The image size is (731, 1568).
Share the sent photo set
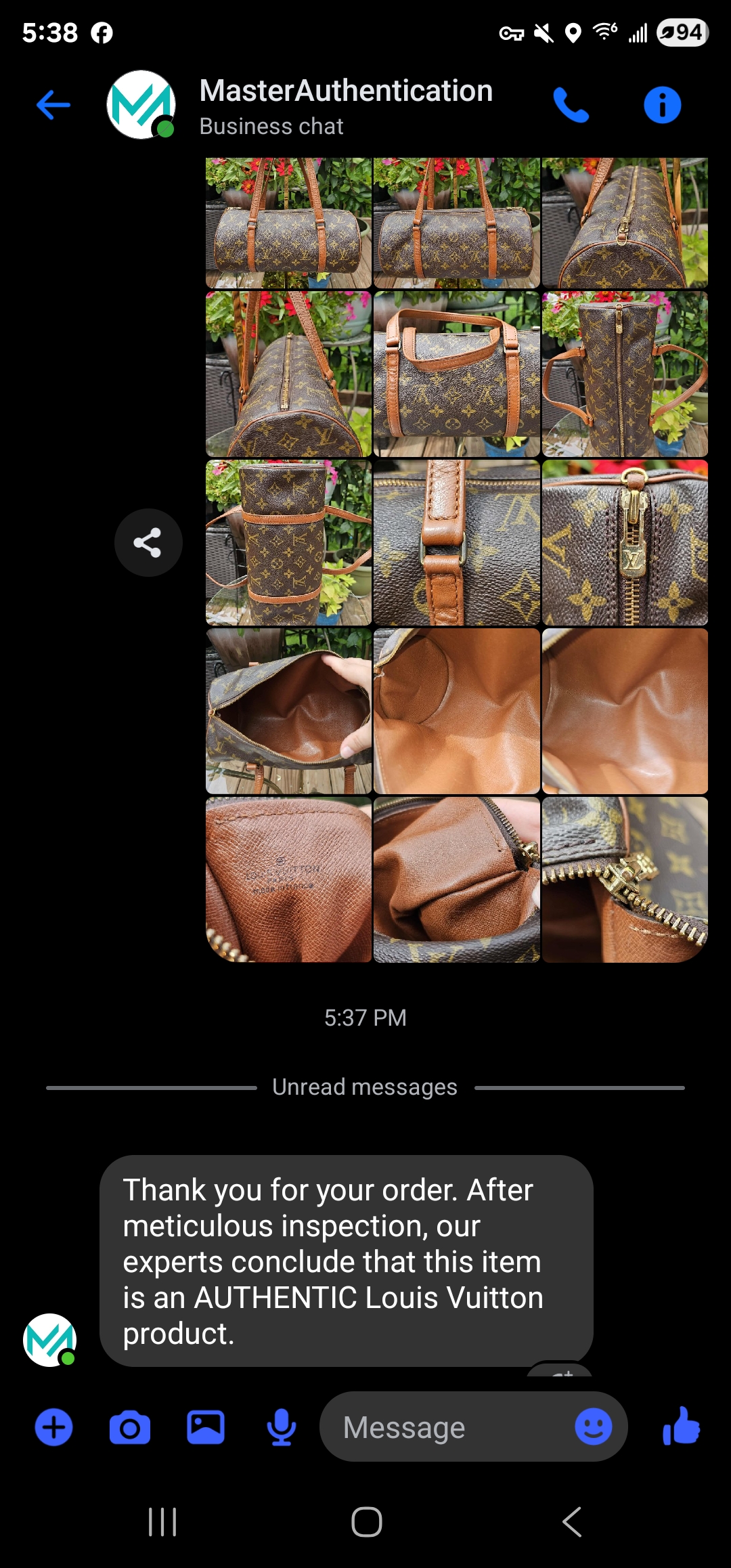pos(148,542)
